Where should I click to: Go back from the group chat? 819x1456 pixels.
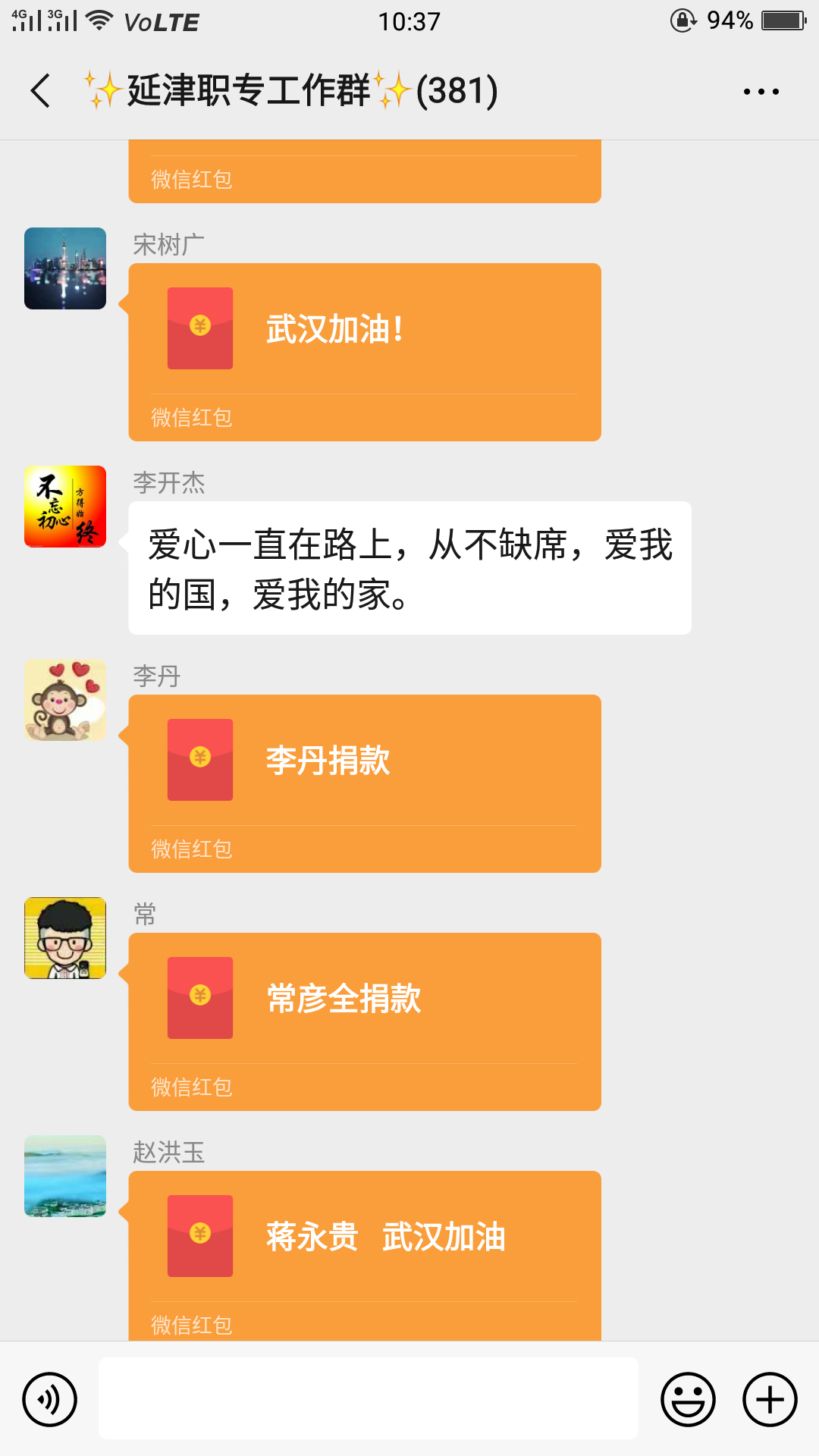41,91
